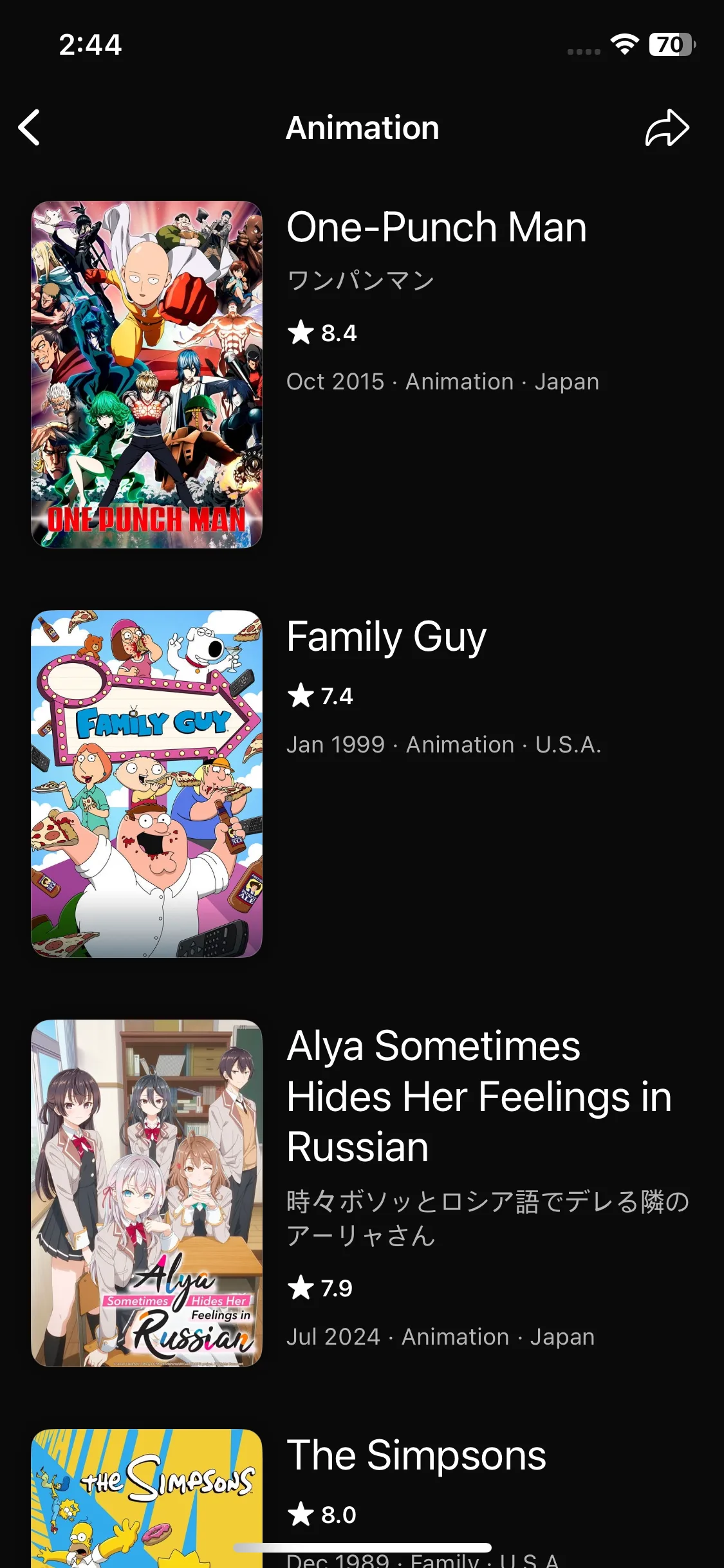Open One-Punch Man details
724x1568 pixels.
tap(436, 228)
